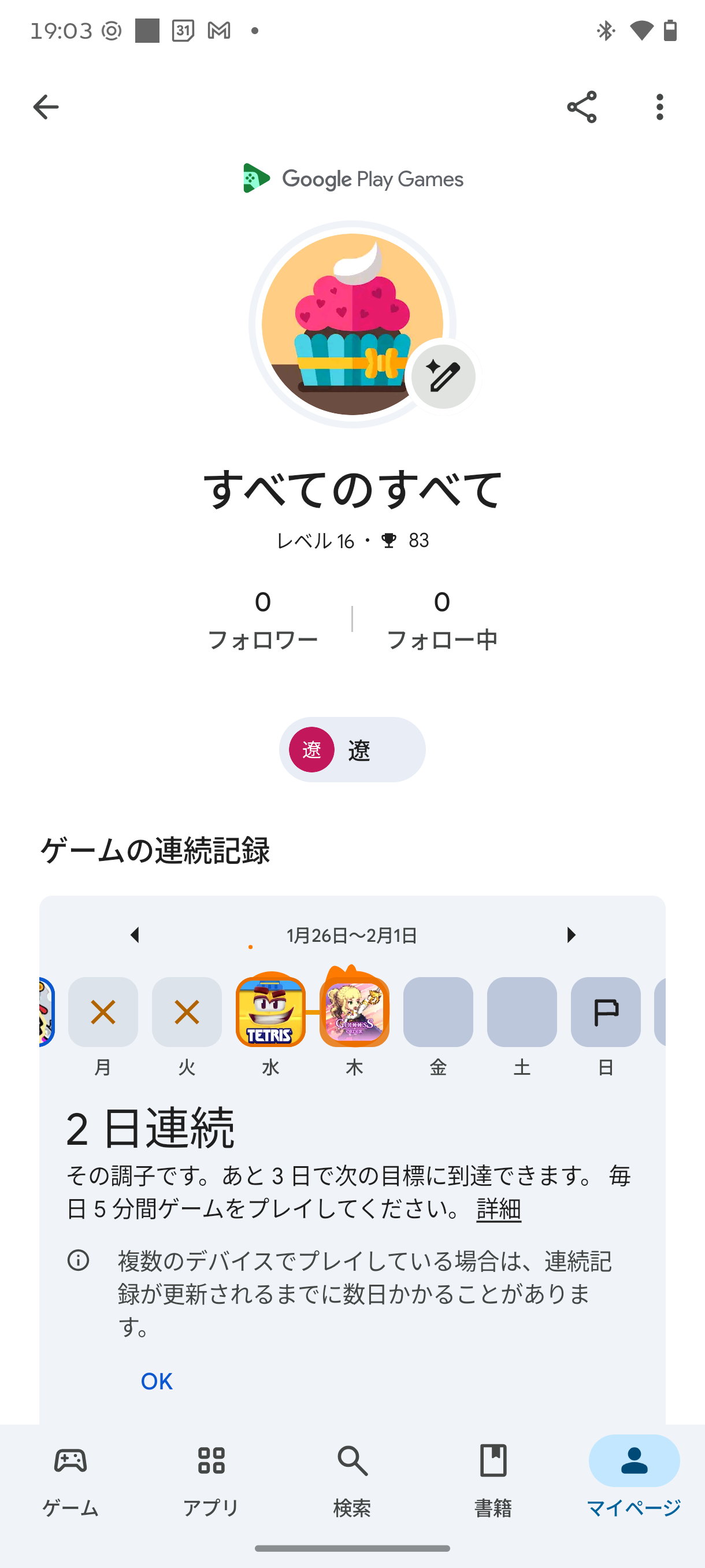Open the フォロワー count

tap(263, 620)
